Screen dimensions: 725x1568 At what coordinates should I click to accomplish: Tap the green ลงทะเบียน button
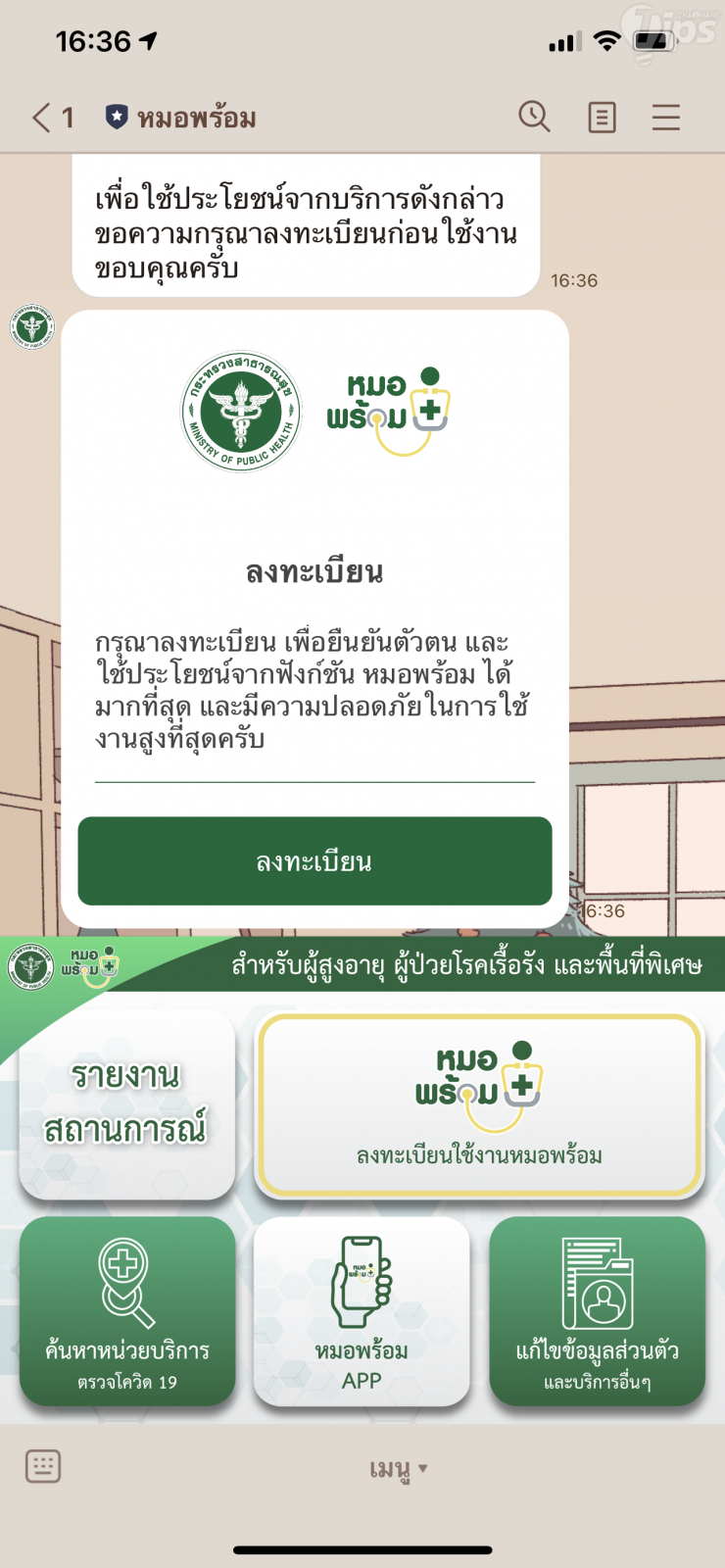[x=314, y=860]
